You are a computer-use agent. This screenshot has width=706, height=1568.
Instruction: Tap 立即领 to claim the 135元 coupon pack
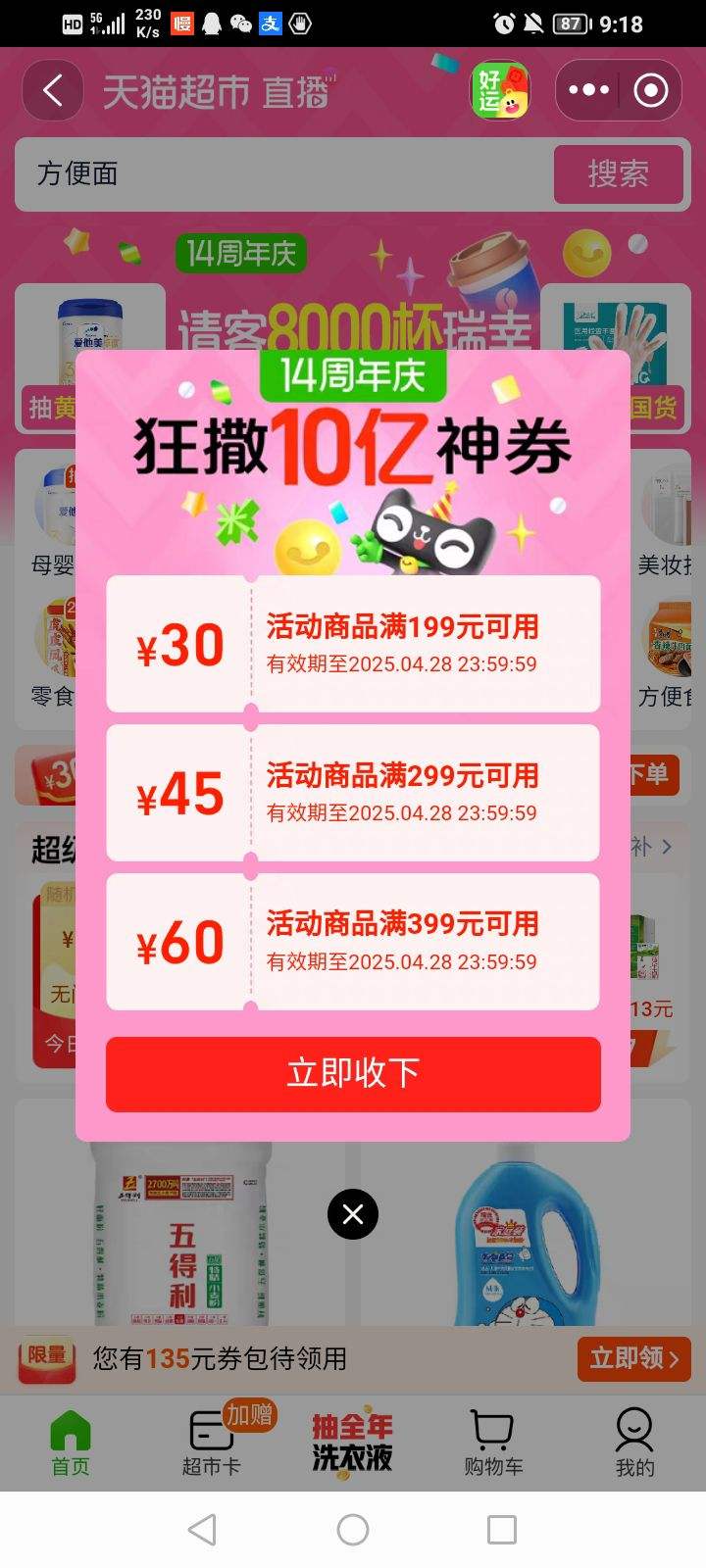pyautogui.click(x=632, y=1360)
